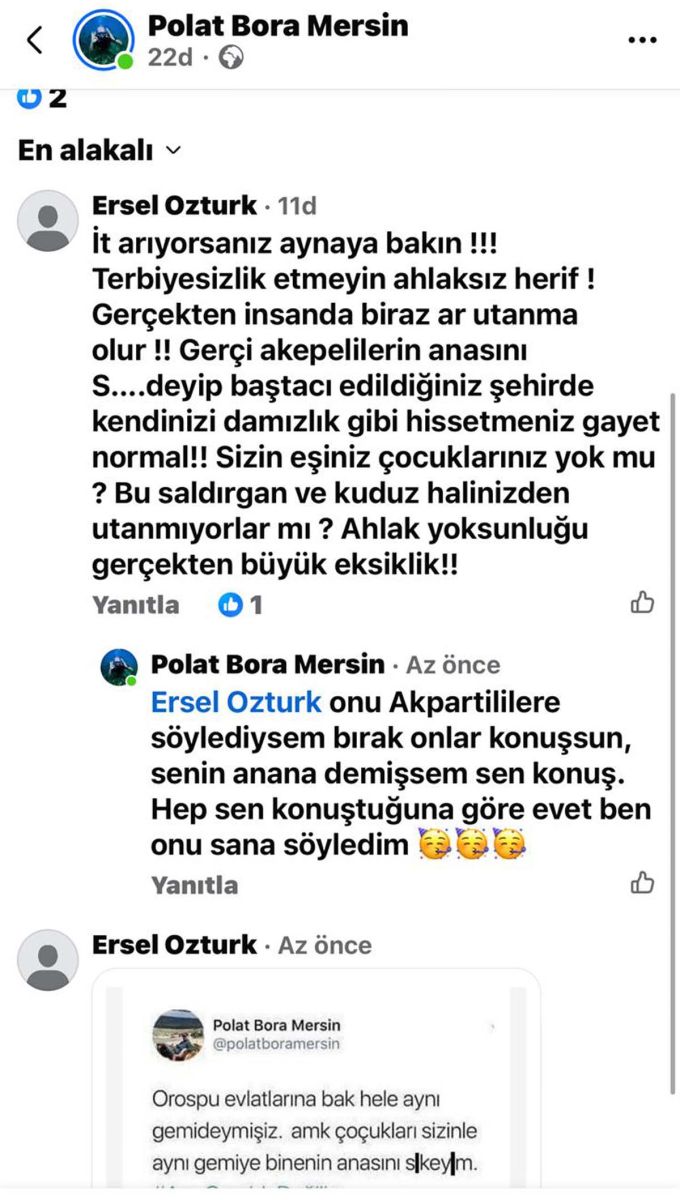
Task: Go back using the top-left arrow
Action: point(35,40)
